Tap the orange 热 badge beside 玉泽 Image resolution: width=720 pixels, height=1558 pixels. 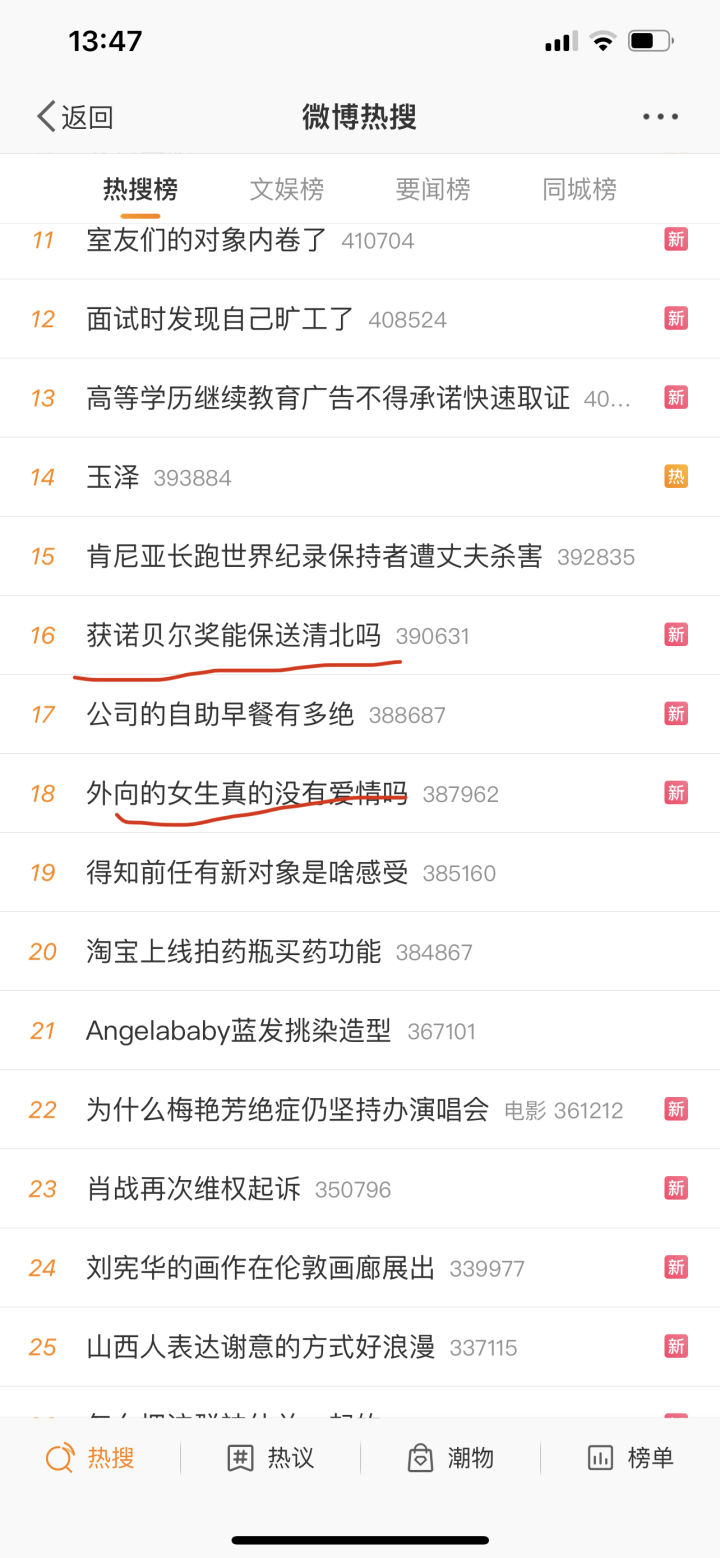coord(675,477)
